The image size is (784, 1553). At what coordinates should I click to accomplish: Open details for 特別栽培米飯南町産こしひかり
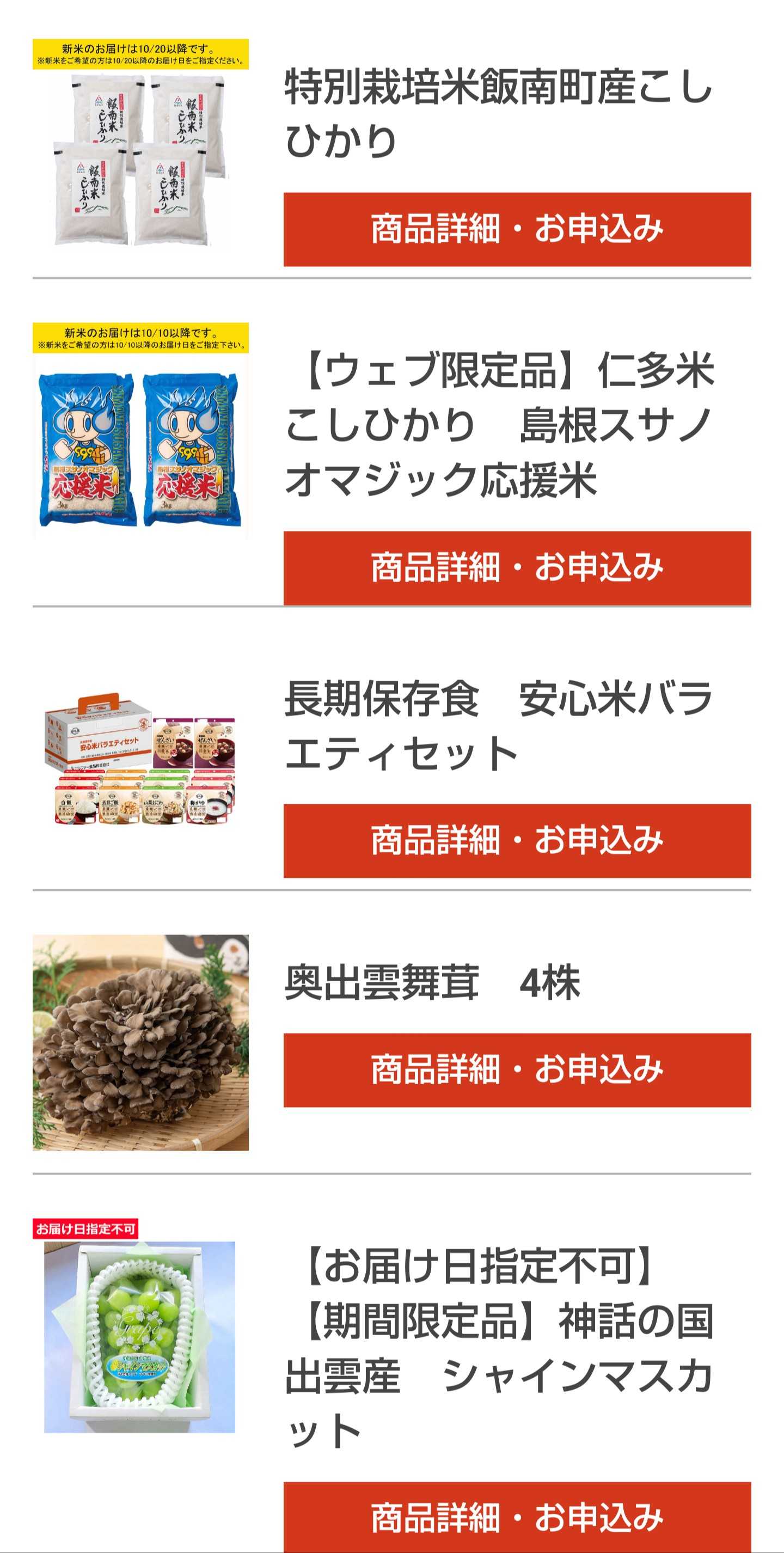pyautogui.click(x=517, y=229)
